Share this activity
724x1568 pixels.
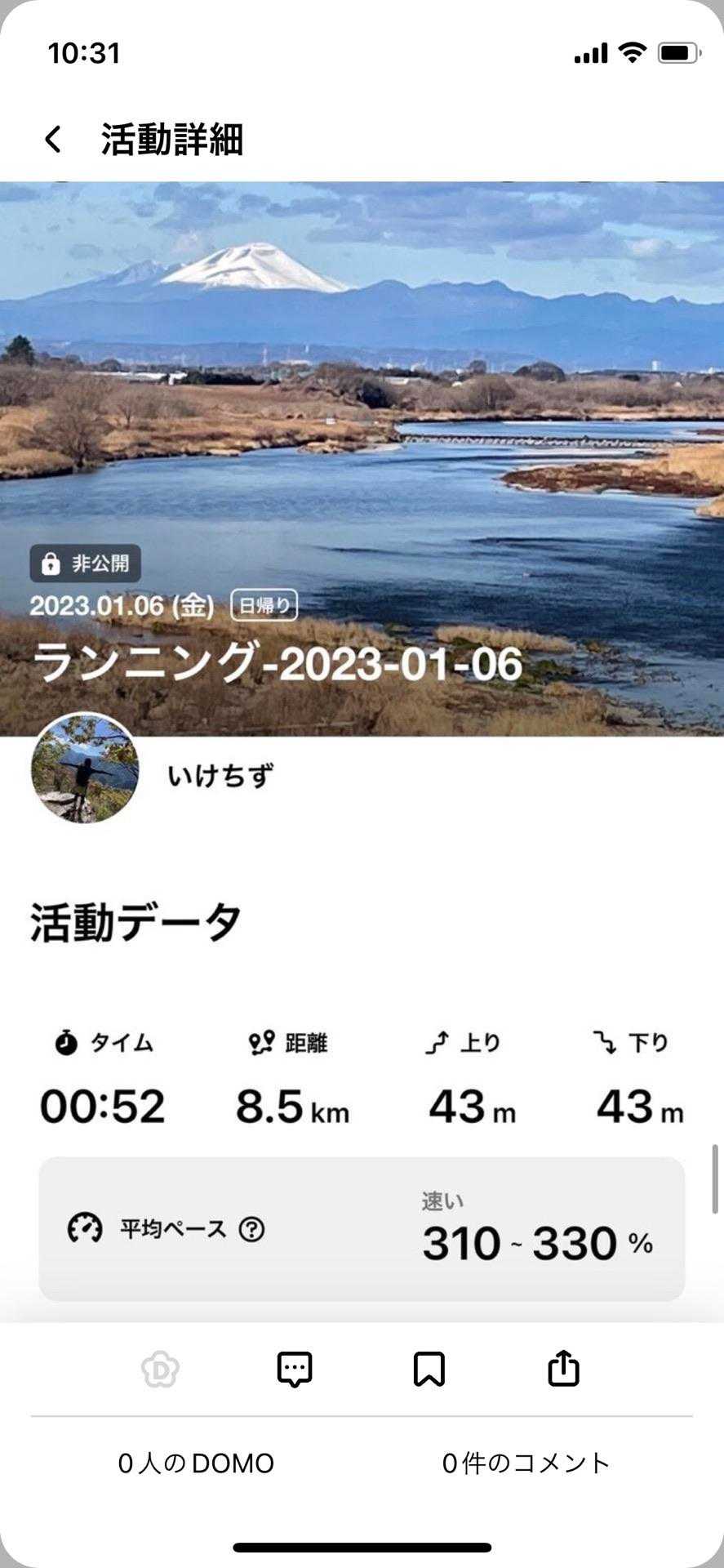pos(563,1370)
